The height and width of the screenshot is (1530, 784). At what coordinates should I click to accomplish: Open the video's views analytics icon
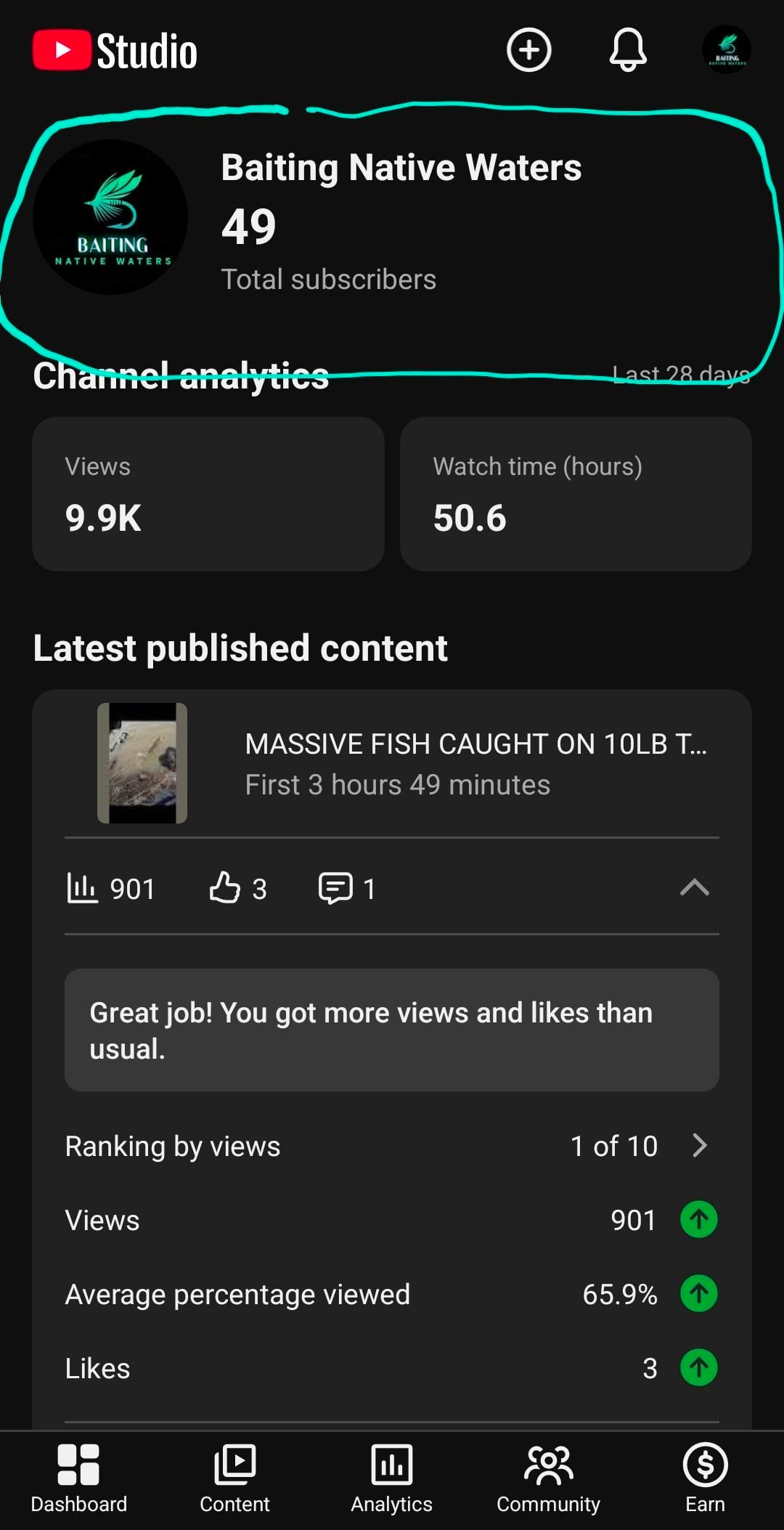pos(82,888)
